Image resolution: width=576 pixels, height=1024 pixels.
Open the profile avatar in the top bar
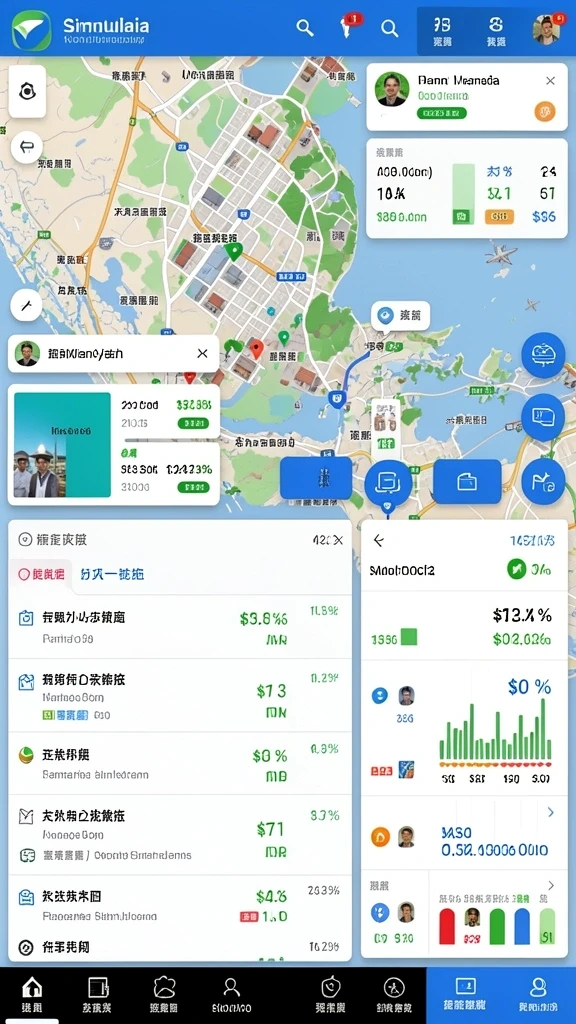click(546, 29)
